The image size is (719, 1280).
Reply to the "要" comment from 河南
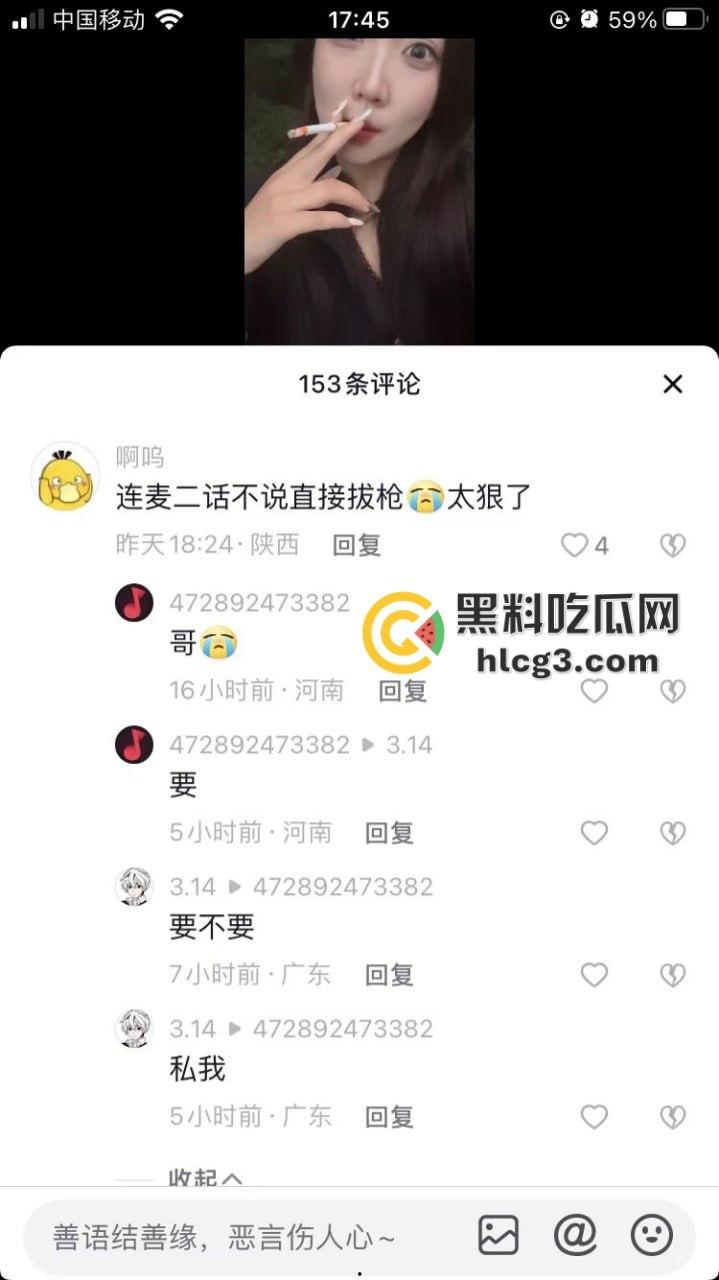click(x=389, y=832)
